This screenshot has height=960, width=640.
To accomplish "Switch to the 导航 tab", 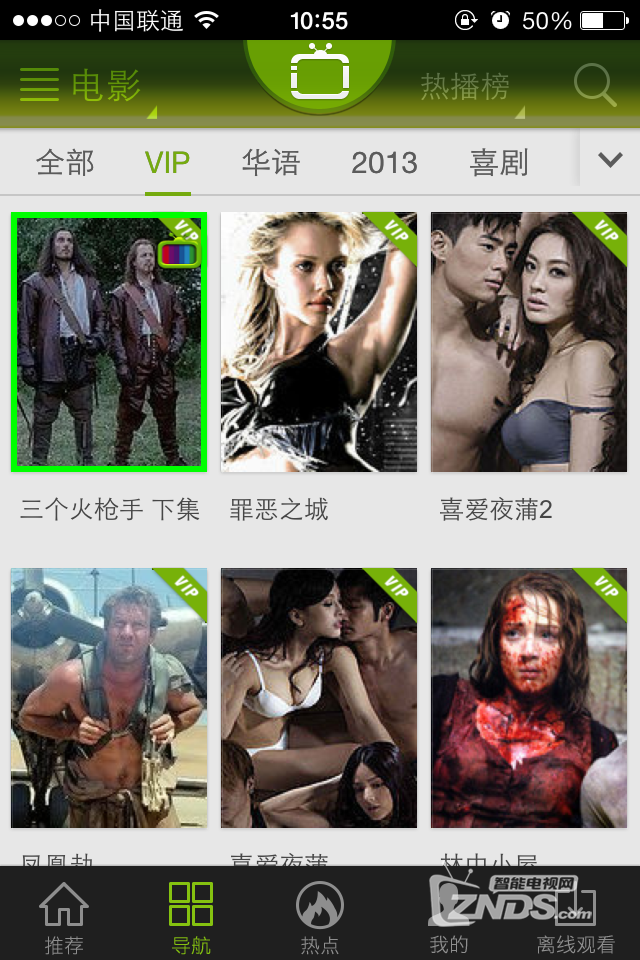I will pos(190,915).
